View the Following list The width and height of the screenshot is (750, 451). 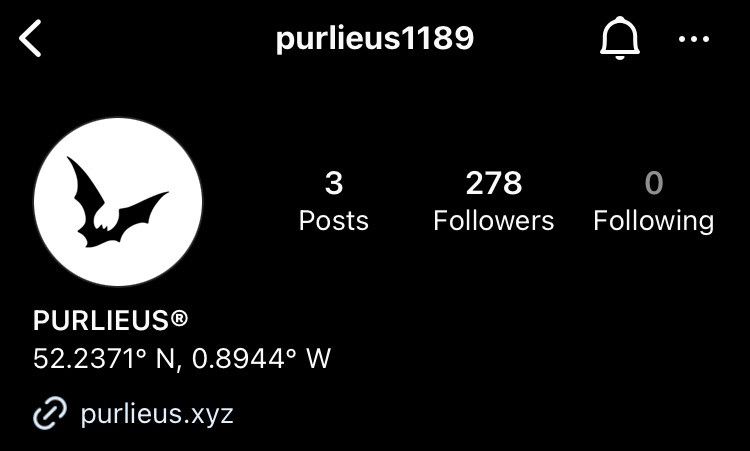653,201
